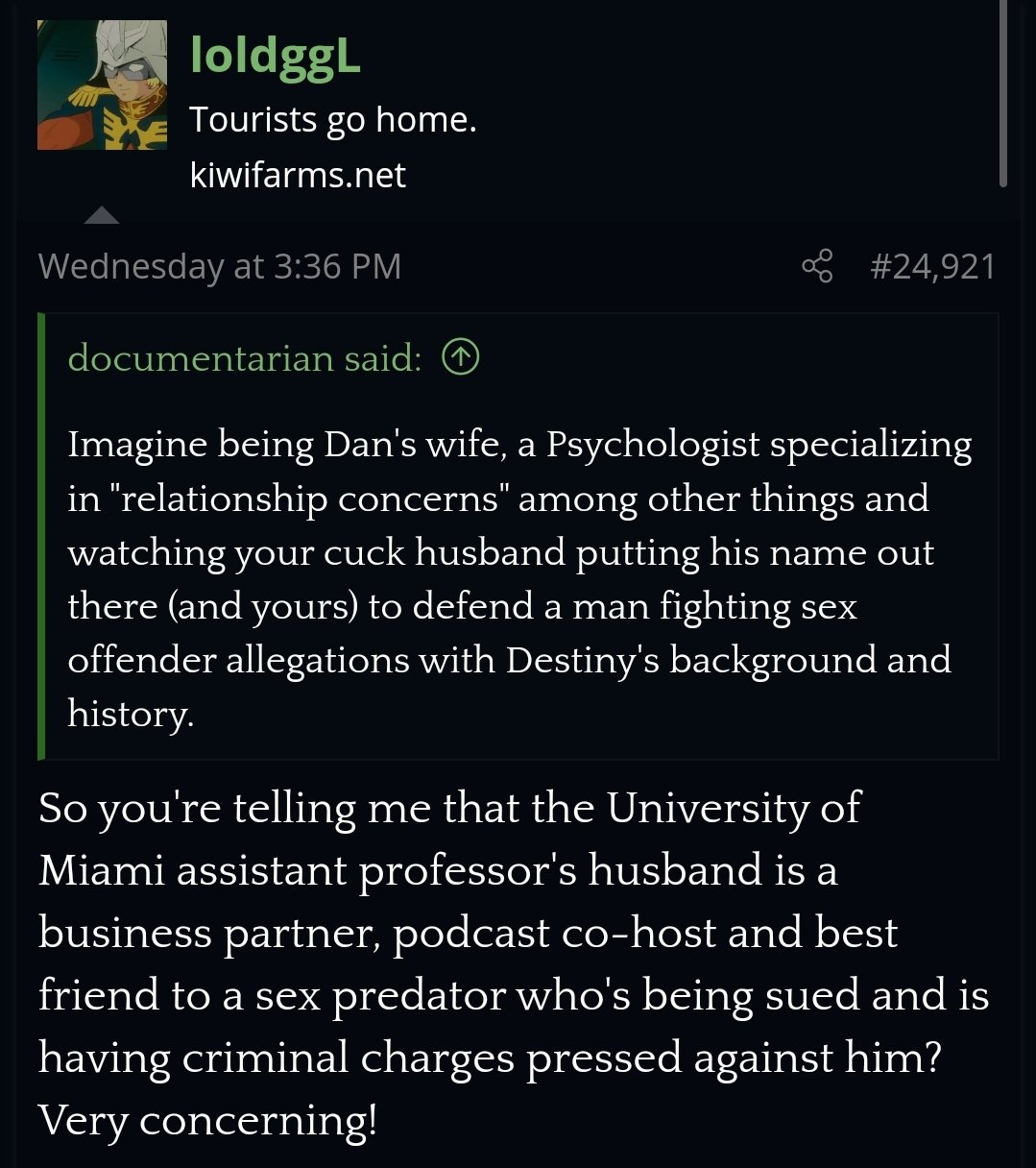Viewport: 1036px width, 1168px height.
Task: Open Wednesday at 3:36 PM timestamp link
Action: 220,266
